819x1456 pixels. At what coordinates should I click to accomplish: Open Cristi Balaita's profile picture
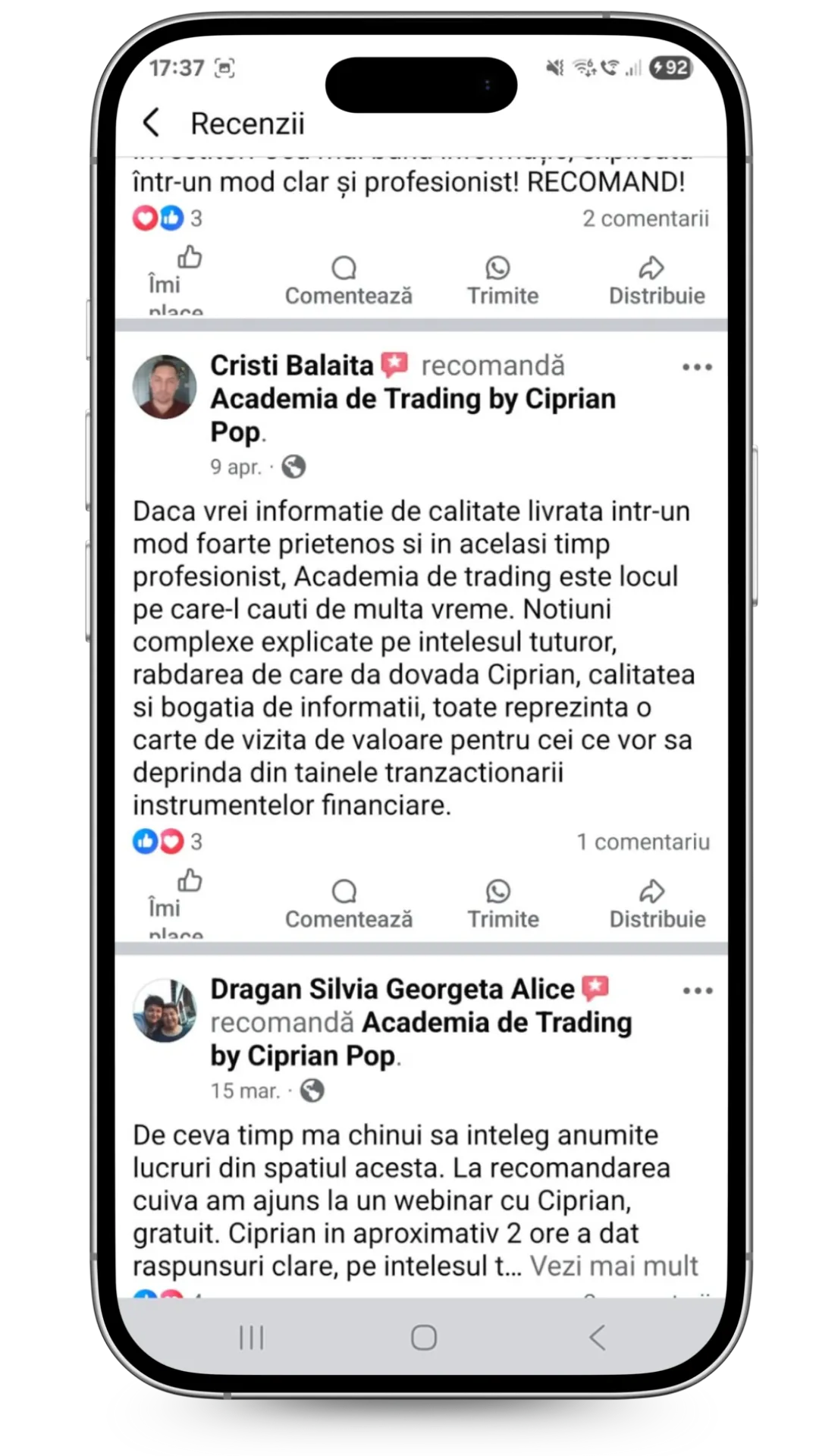click(x=165, y=387)
